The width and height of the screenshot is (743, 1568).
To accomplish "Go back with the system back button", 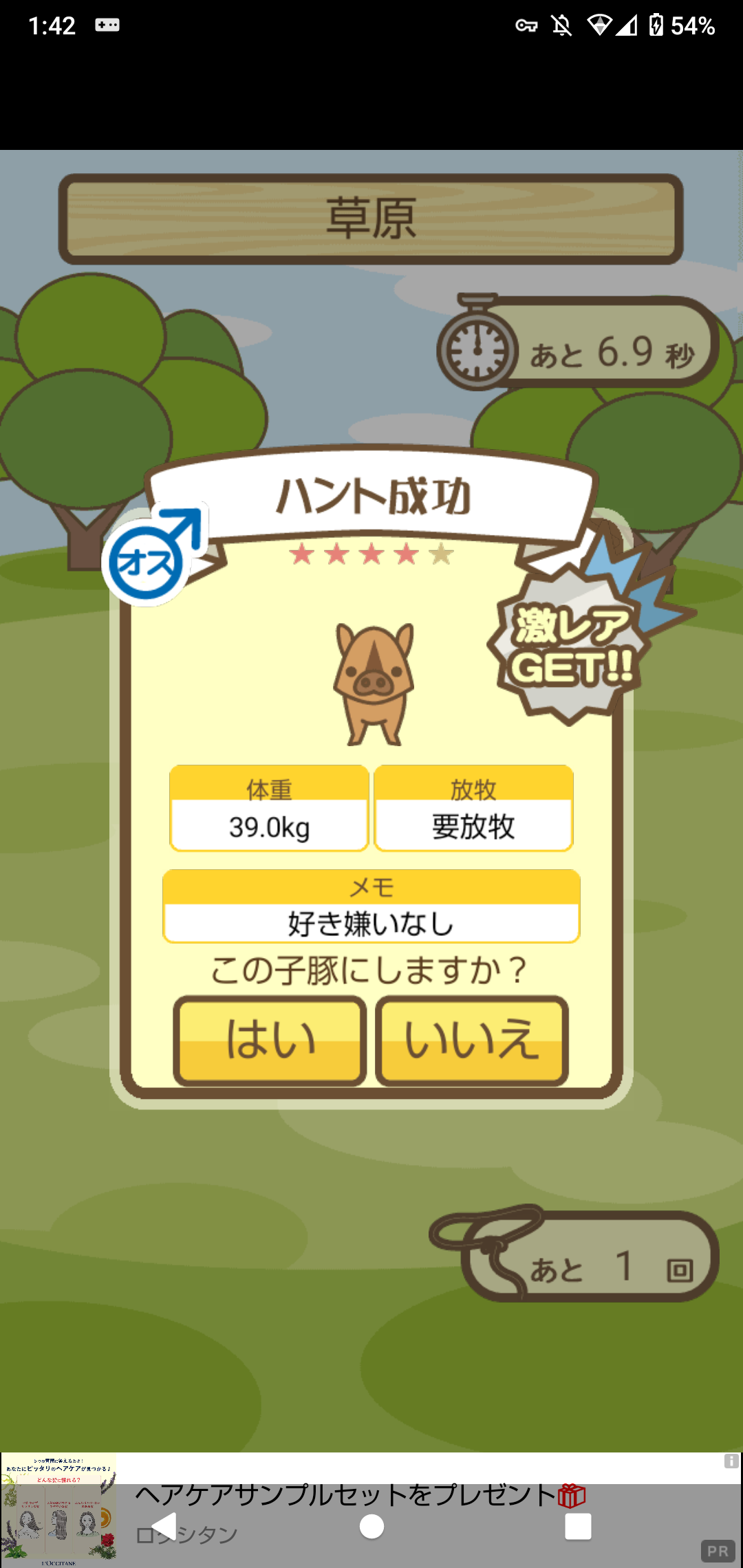I will point(164,1527).
